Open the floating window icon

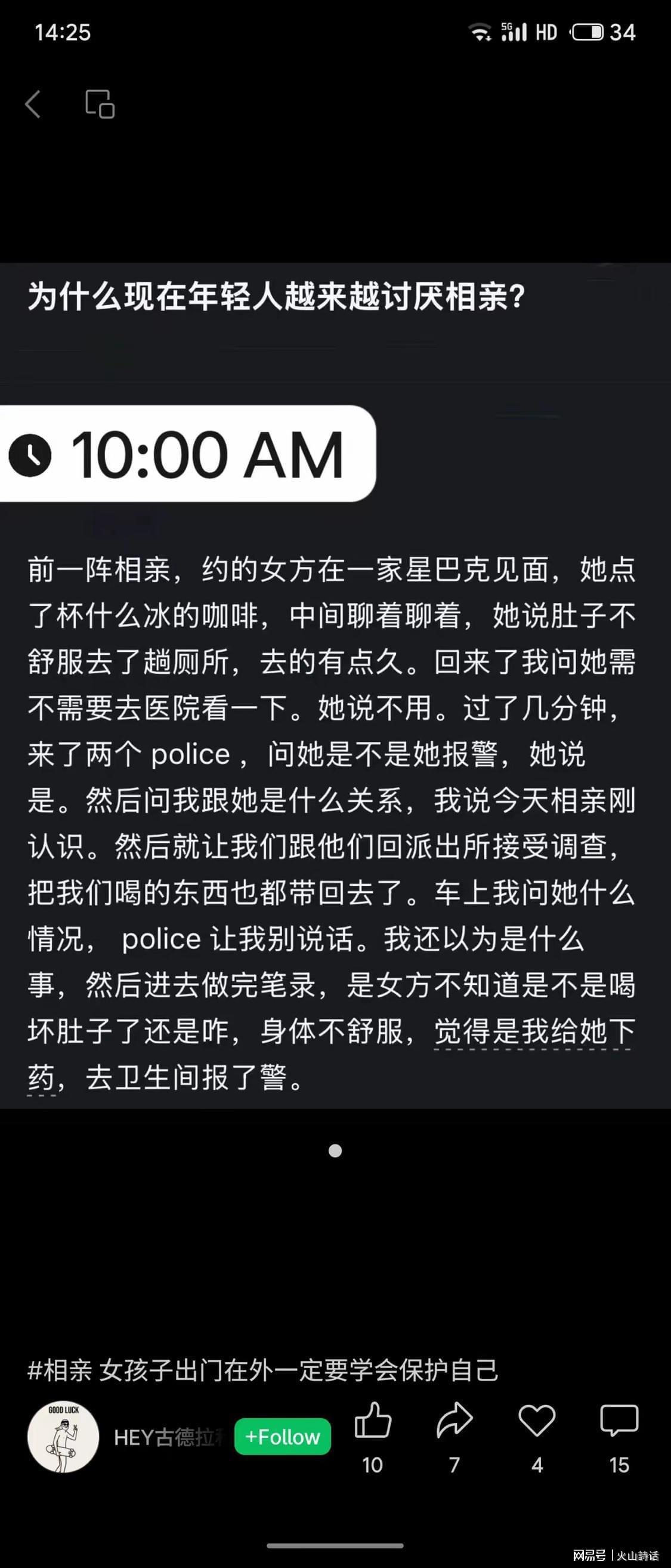100,104
